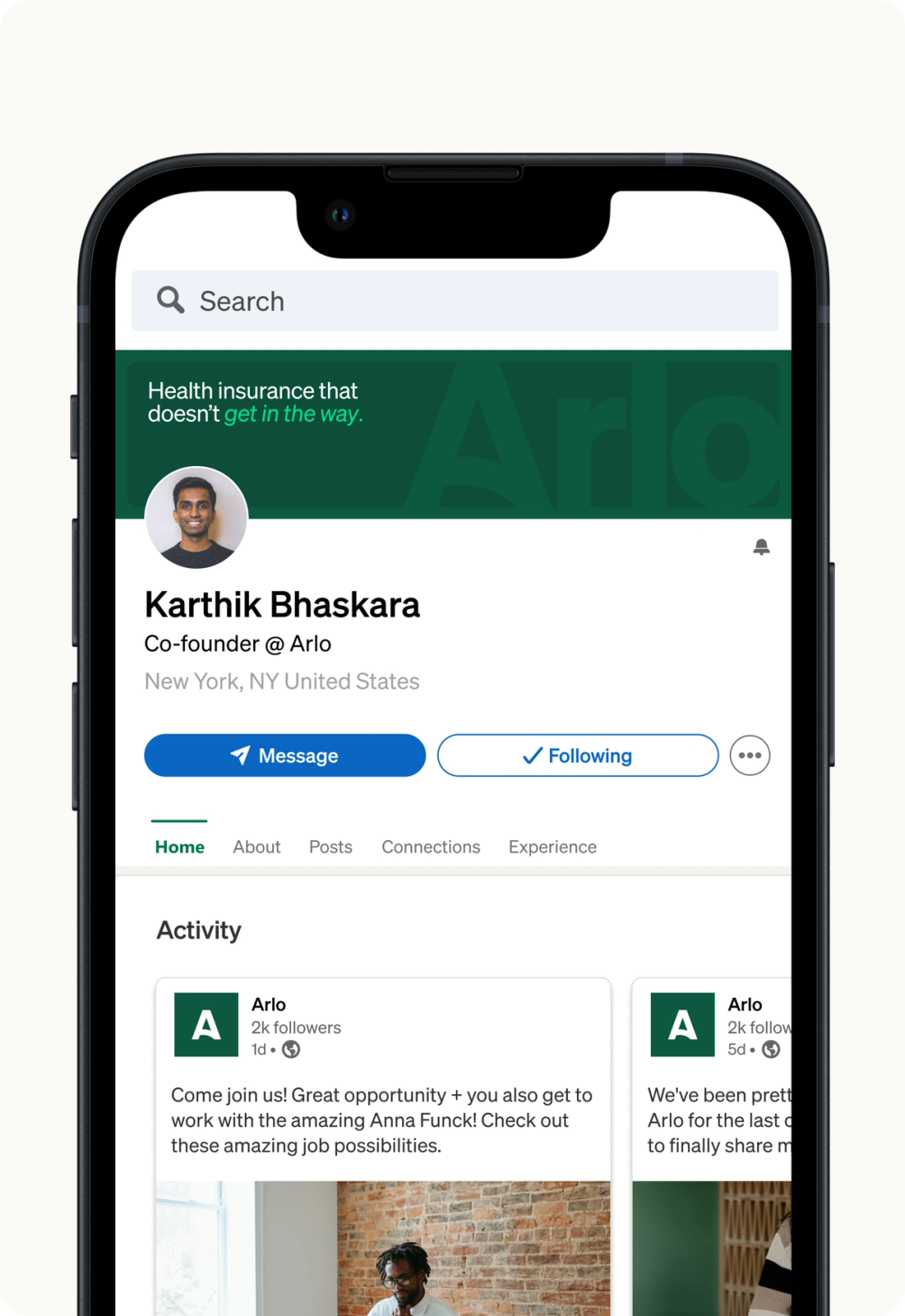Switch to the About tab

(257, 847)
